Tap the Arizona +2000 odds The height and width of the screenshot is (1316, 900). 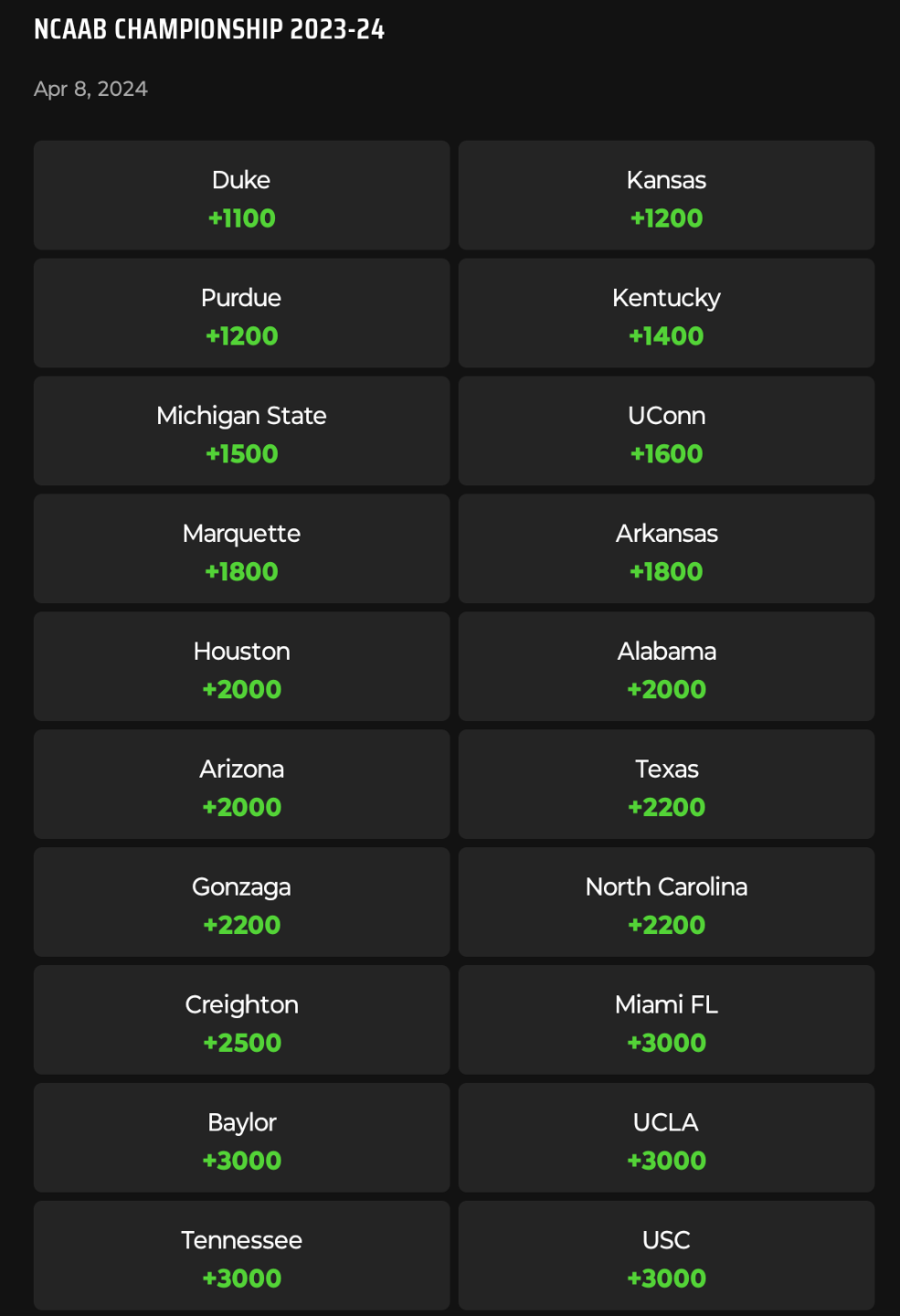[241, 785]
